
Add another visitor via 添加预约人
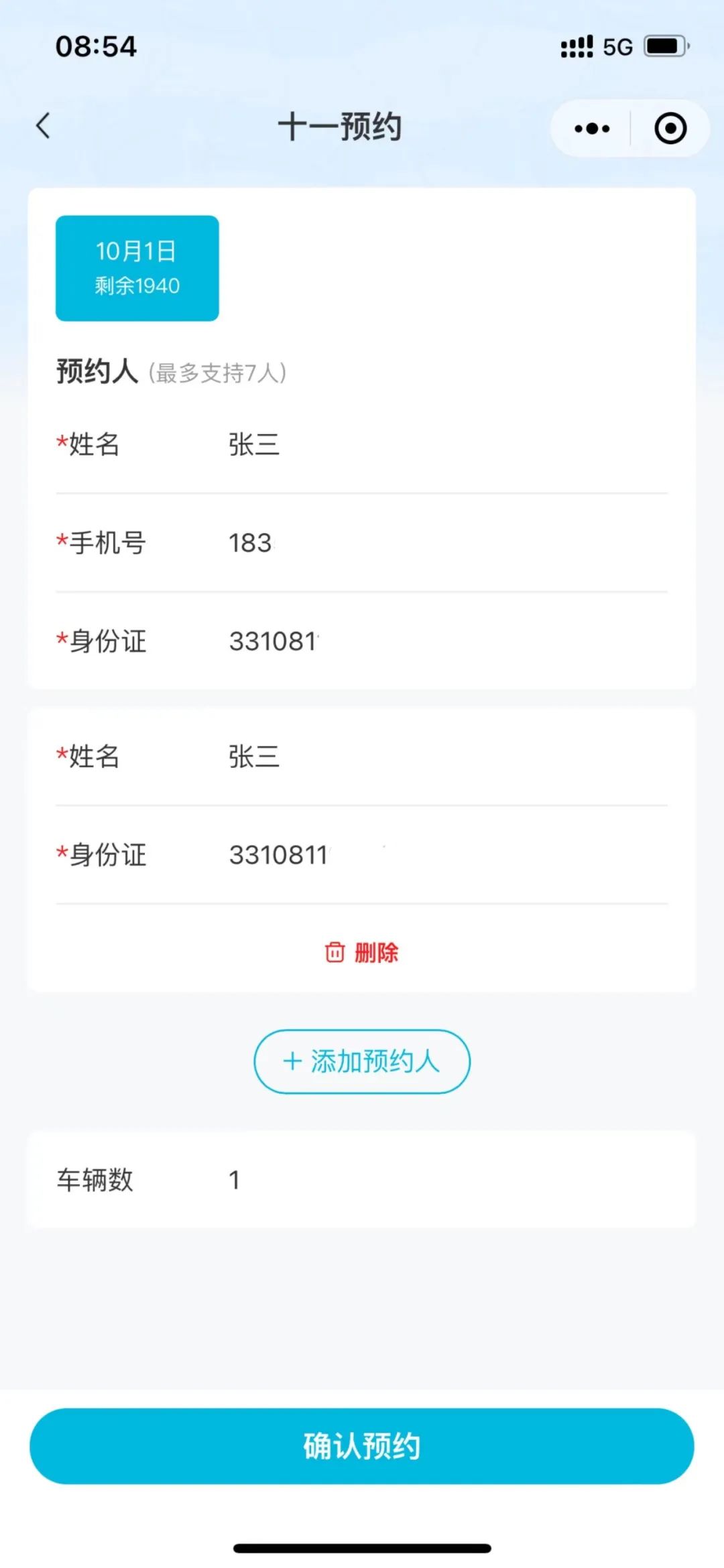(x=362, y=1061)
